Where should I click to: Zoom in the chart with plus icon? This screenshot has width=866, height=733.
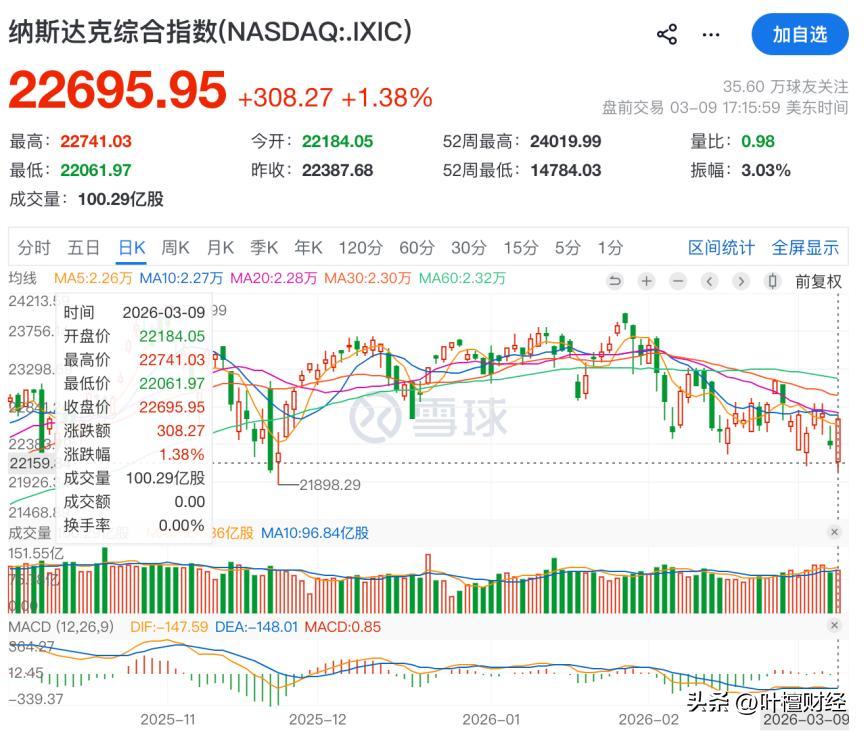646,281
